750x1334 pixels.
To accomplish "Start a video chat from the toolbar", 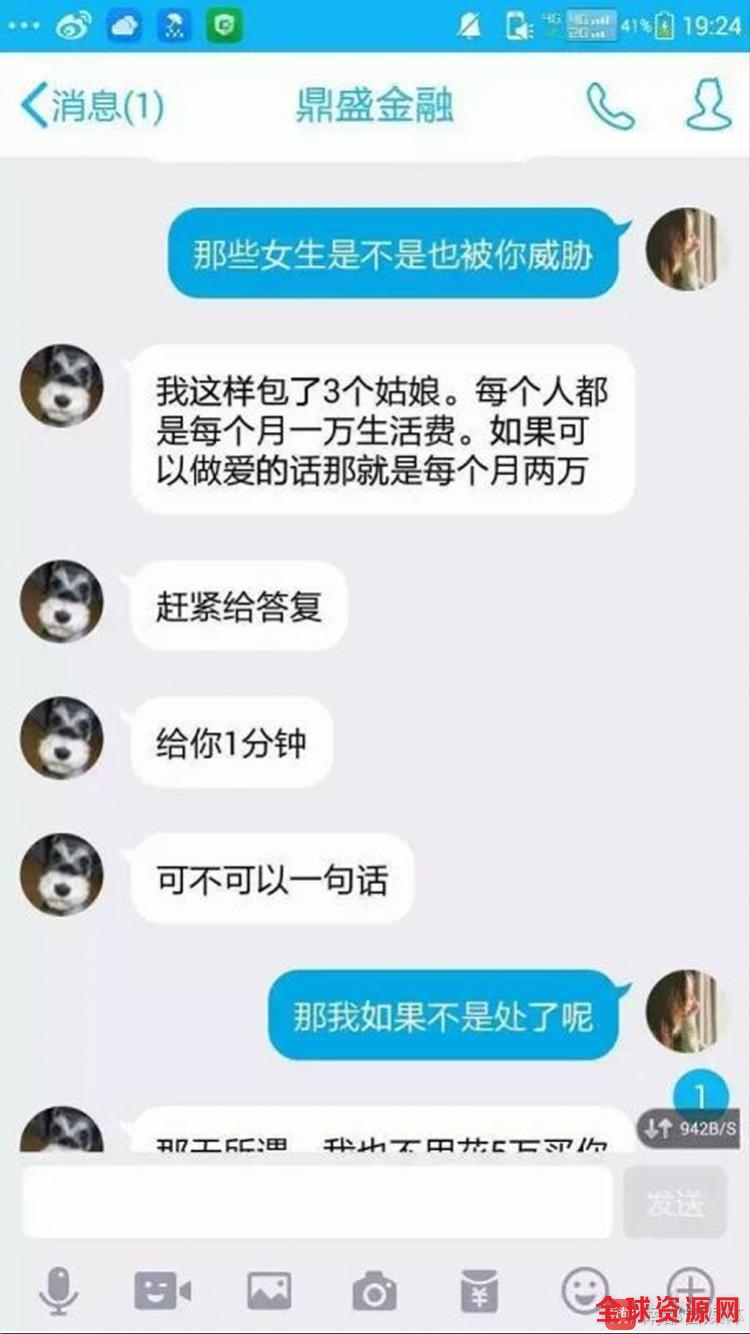I will click(163, 1291).
